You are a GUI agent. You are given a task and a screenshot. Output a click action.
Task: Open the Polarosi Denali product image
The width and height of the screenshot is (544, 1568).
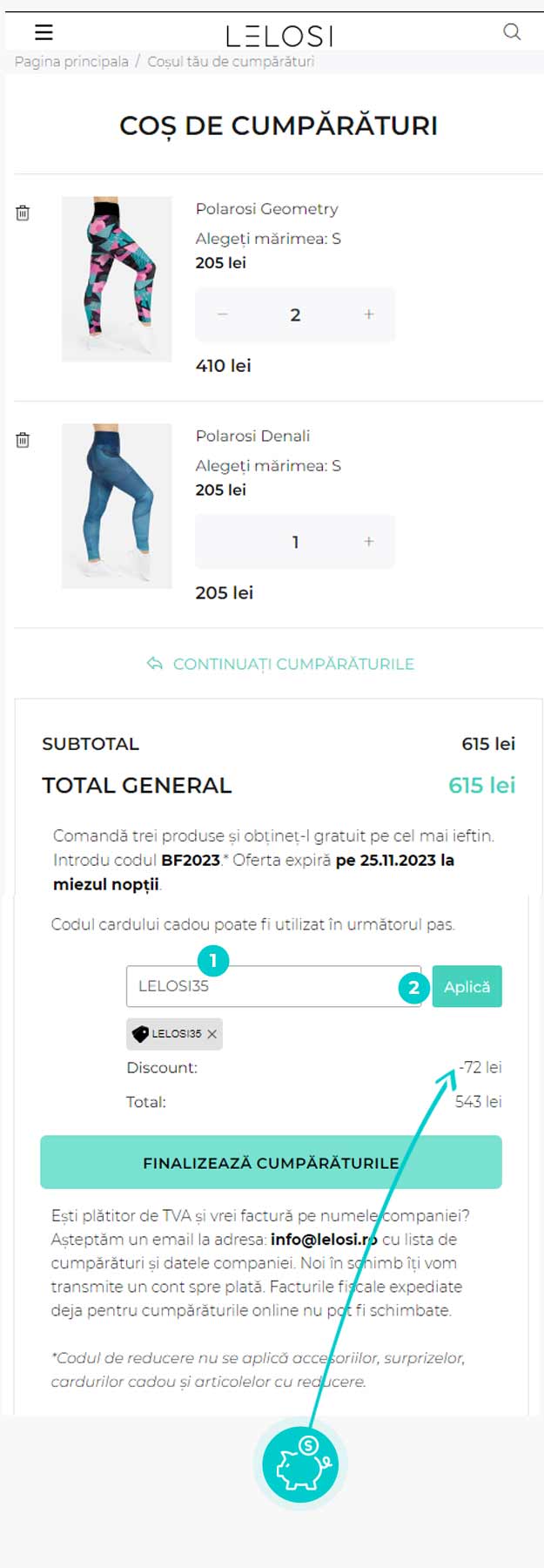(117, 506)
